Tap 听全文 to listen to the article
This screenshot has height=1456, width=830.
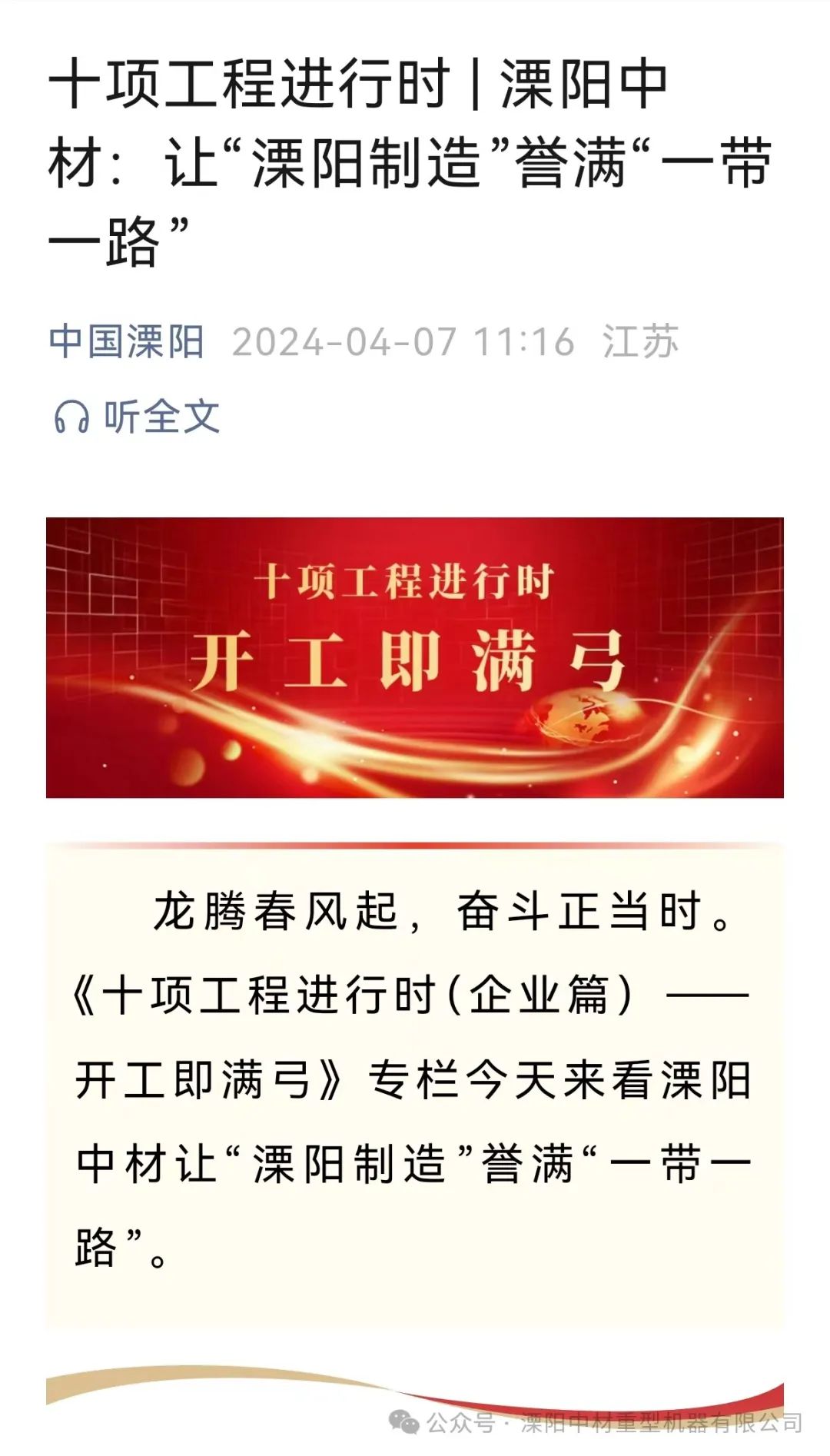(138, 417)
